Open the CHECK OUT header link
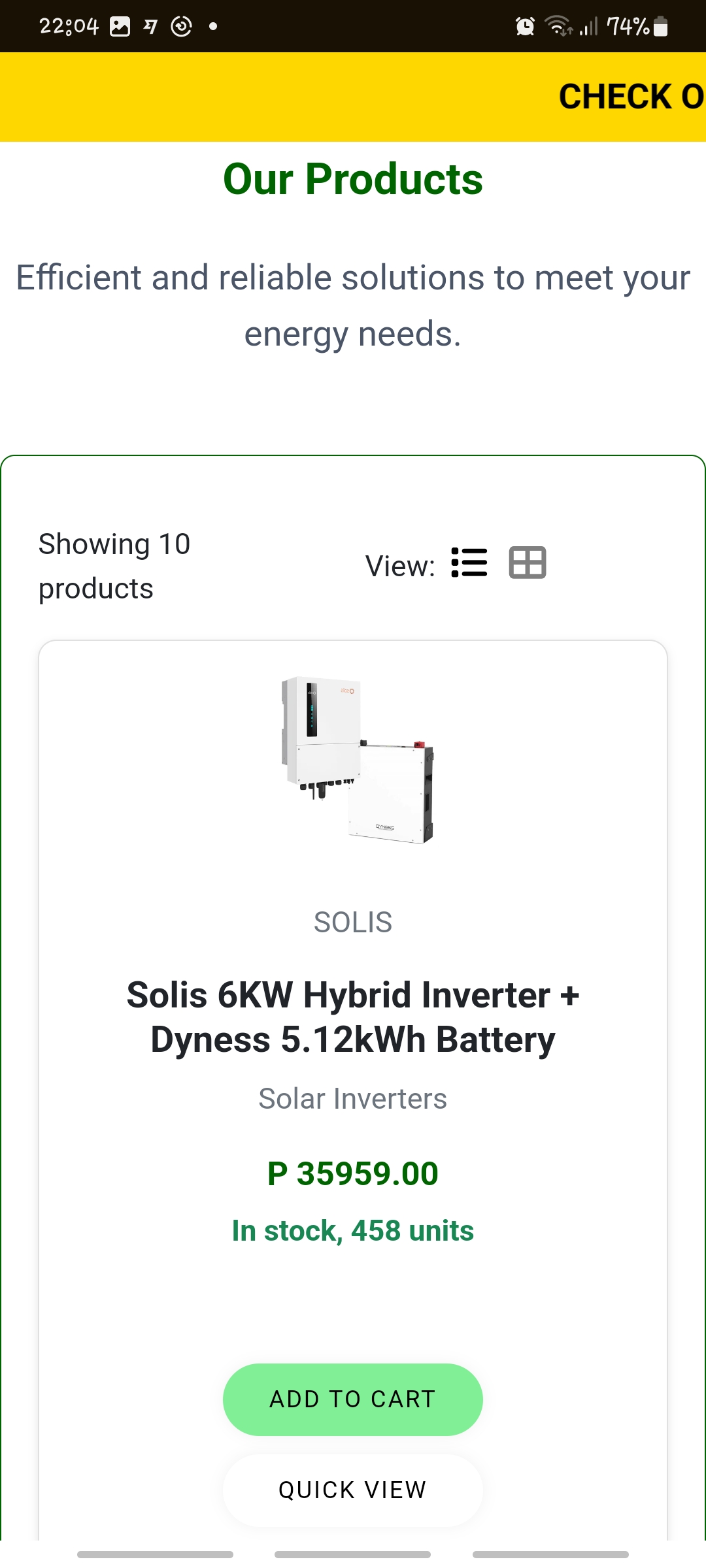The width and height of the screenshot is (706, 1568). tap(628, 97)
